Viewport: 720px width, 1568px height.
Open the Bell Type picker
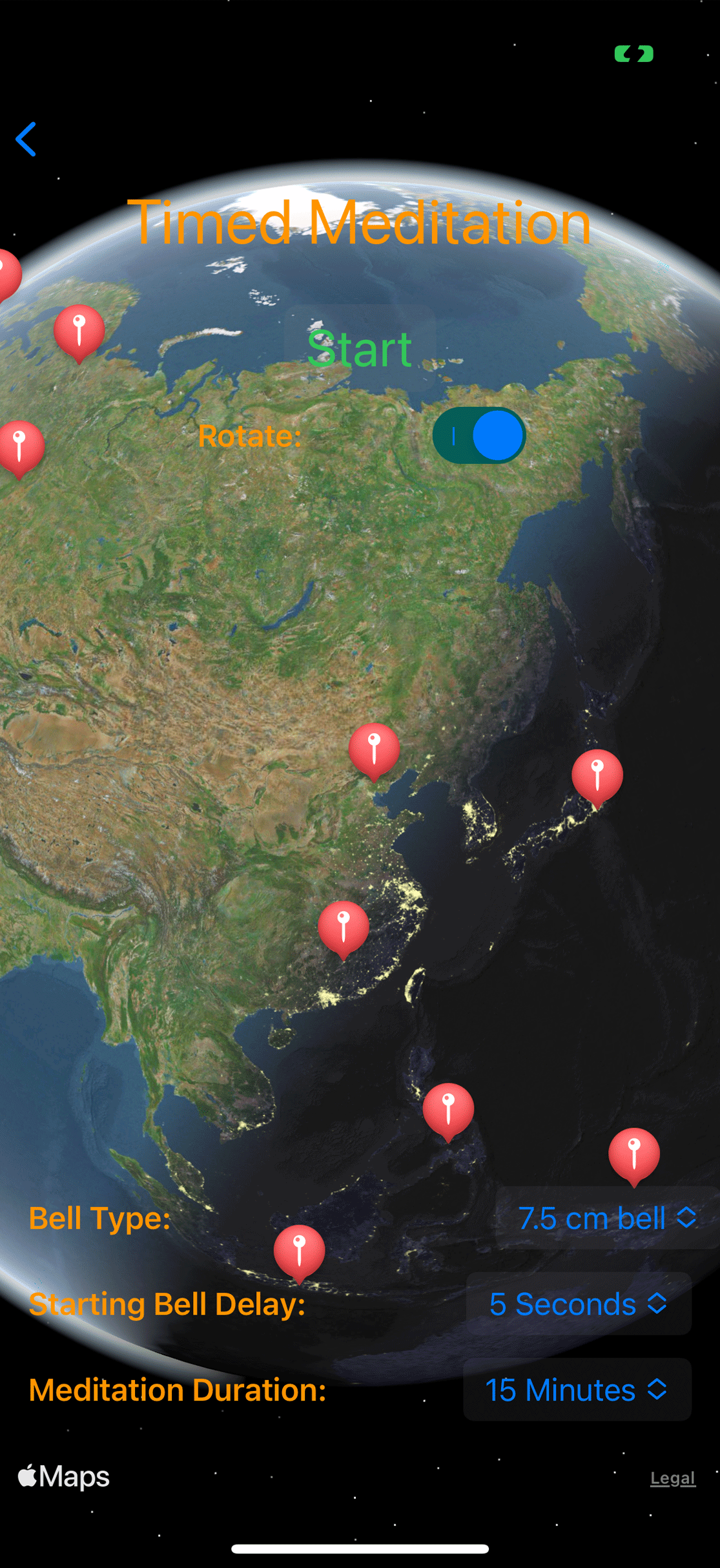tap(606, 1218)
